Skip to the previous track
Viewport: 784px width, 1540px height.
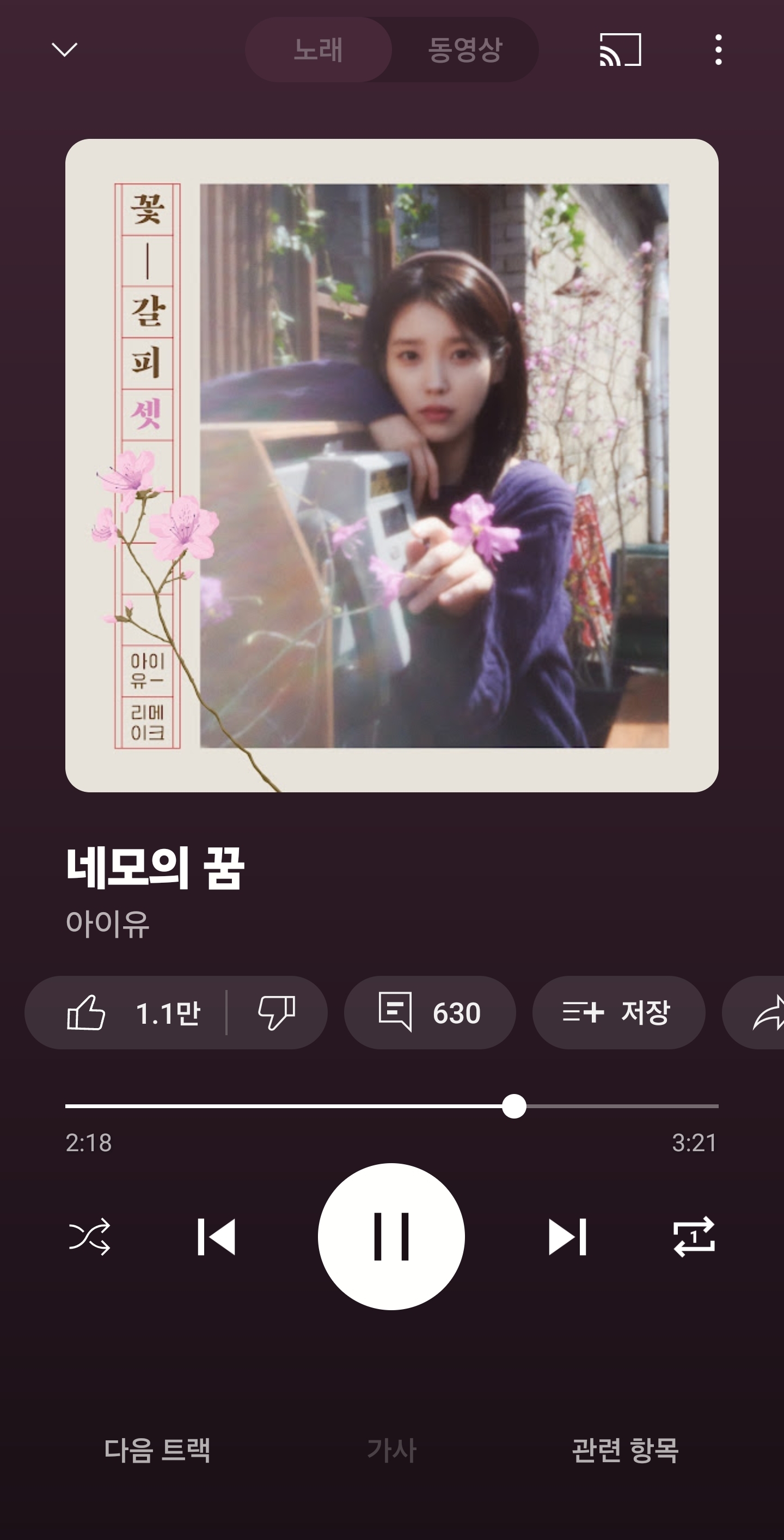pyautogui.click(x=216, y=1237)
